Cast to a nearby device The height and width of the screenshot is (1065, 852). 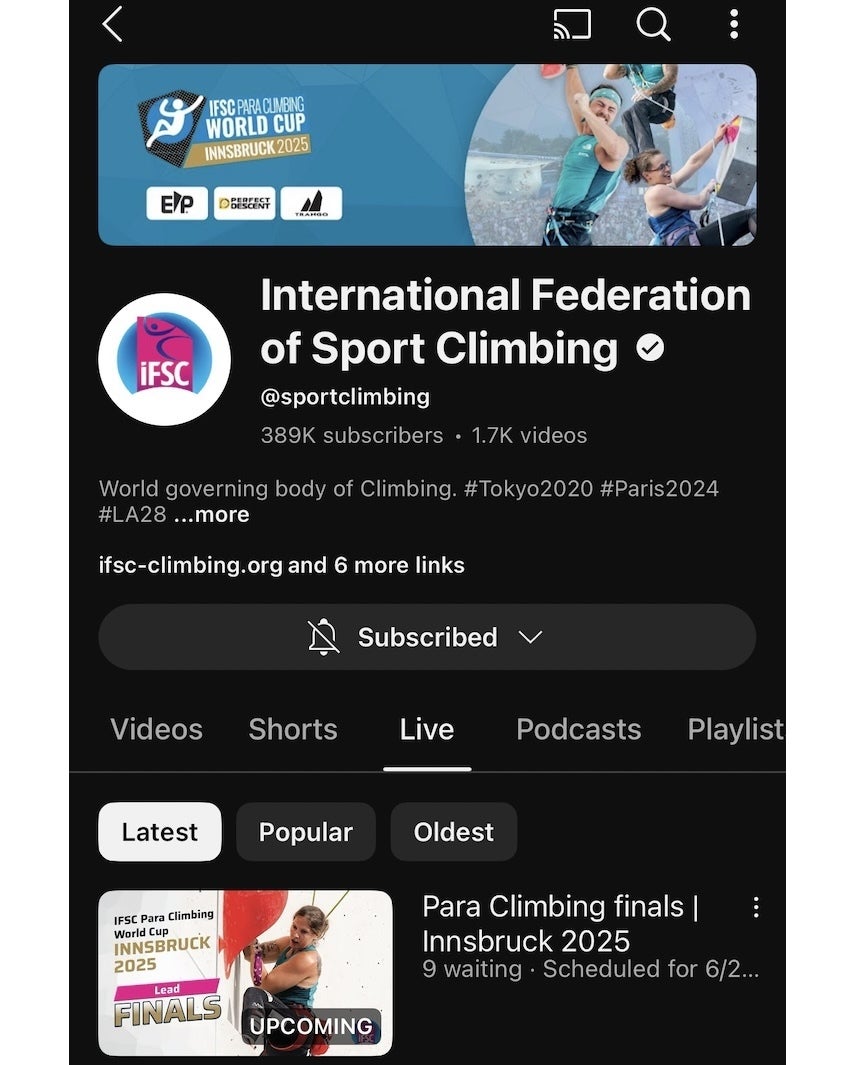coord(572,24)
